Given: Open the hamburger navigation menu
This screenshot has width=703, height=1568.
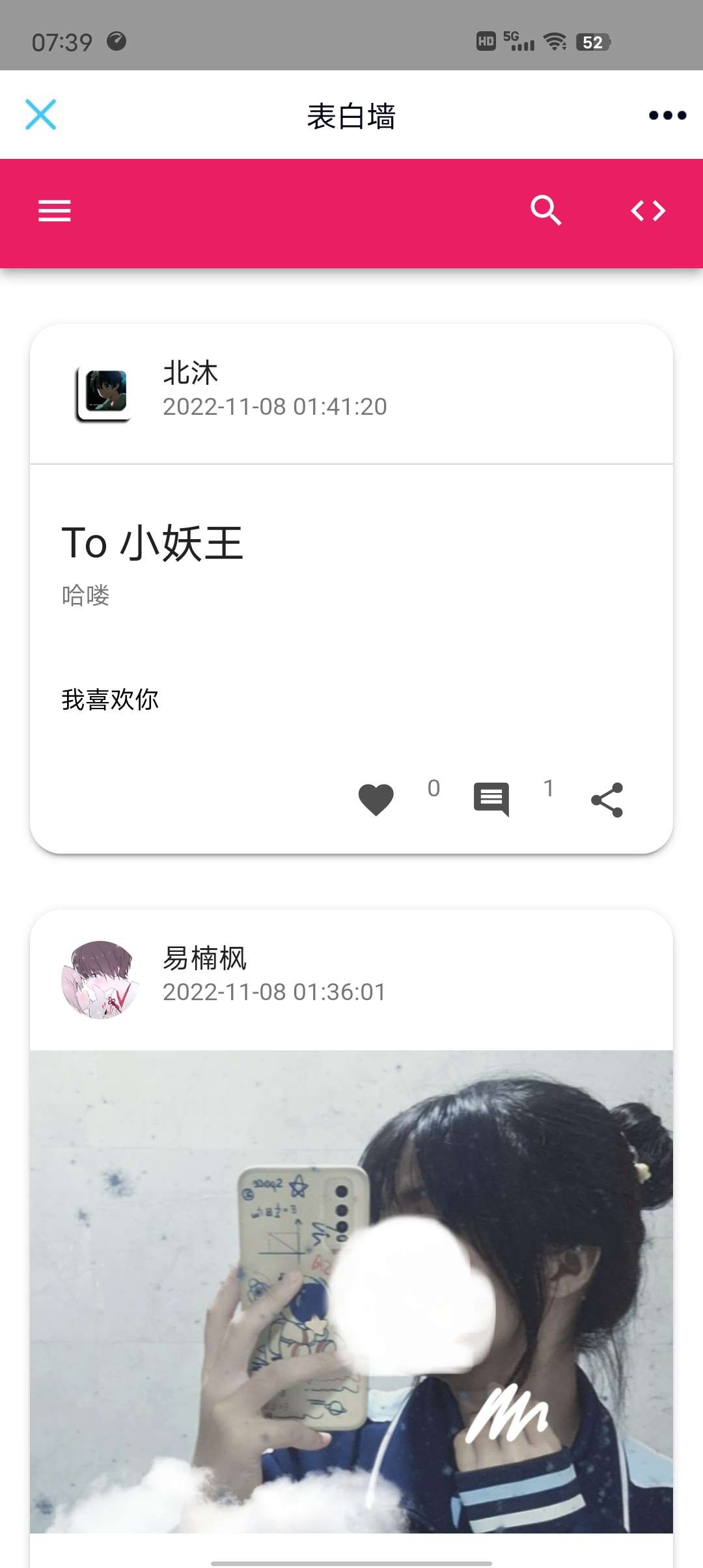Looking at the screenshot, I should tap(54, 211).
